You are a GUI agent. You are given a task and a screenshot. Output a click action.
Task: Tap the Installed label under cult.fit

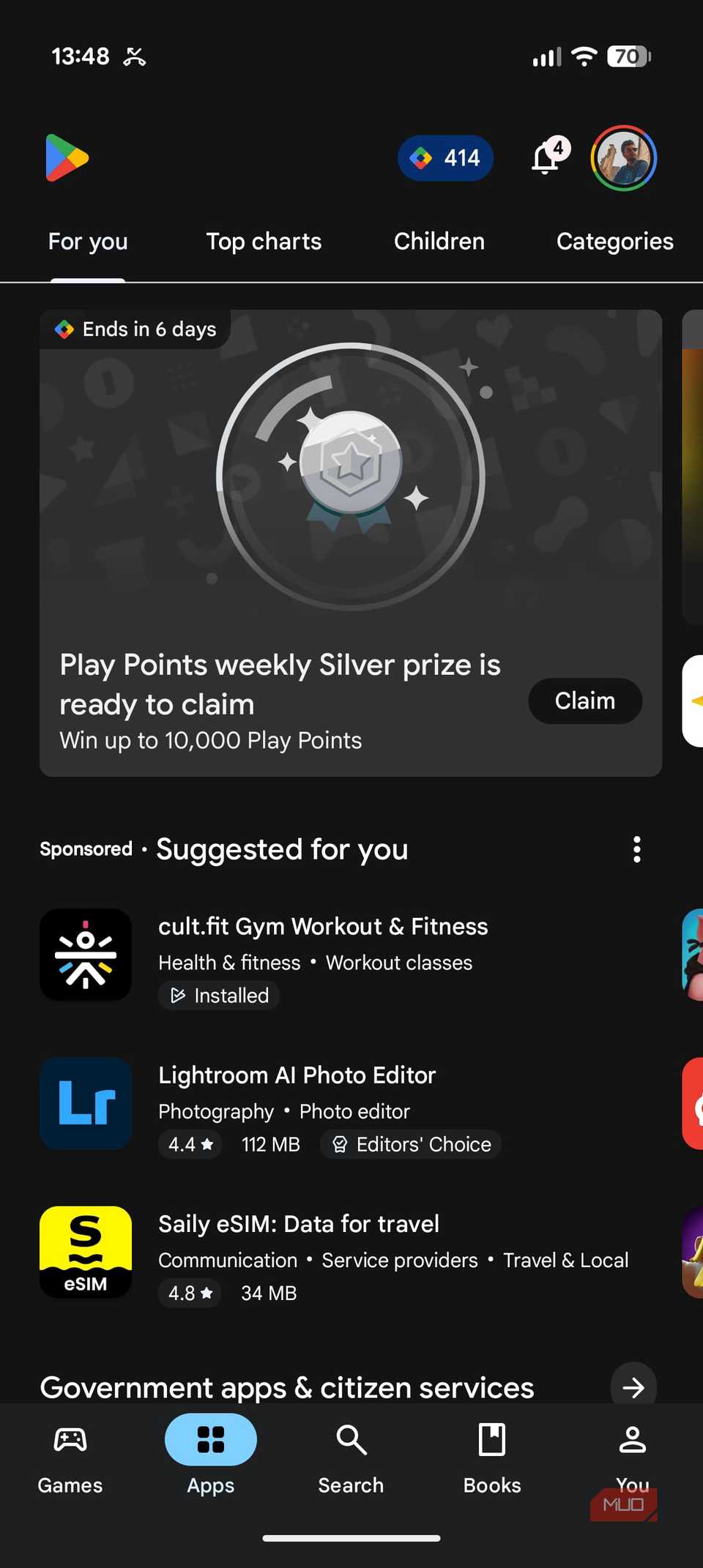coord(218,996)
